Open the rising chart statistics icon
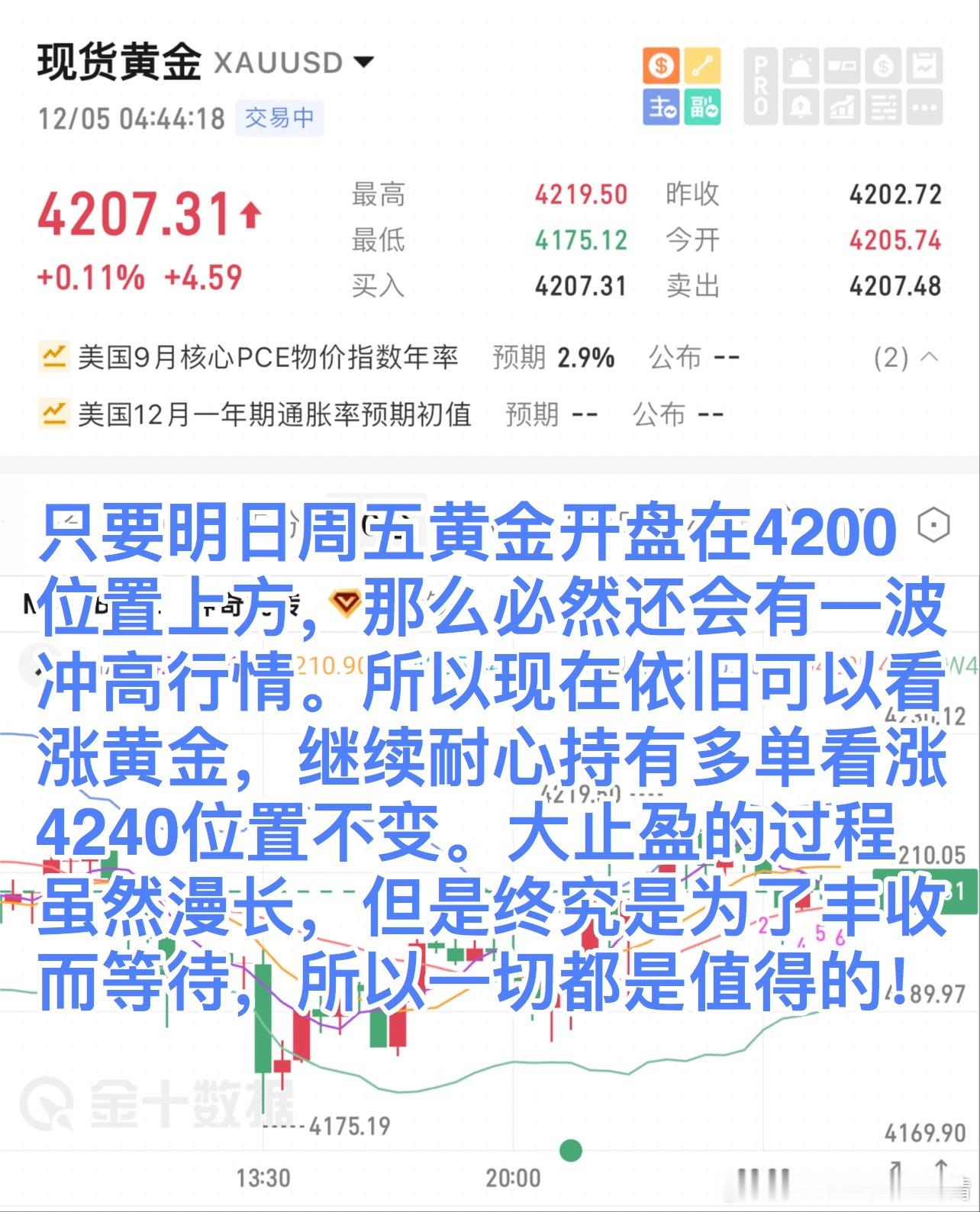The height and width of the screenshot is (1212, 980). (843, 107)
